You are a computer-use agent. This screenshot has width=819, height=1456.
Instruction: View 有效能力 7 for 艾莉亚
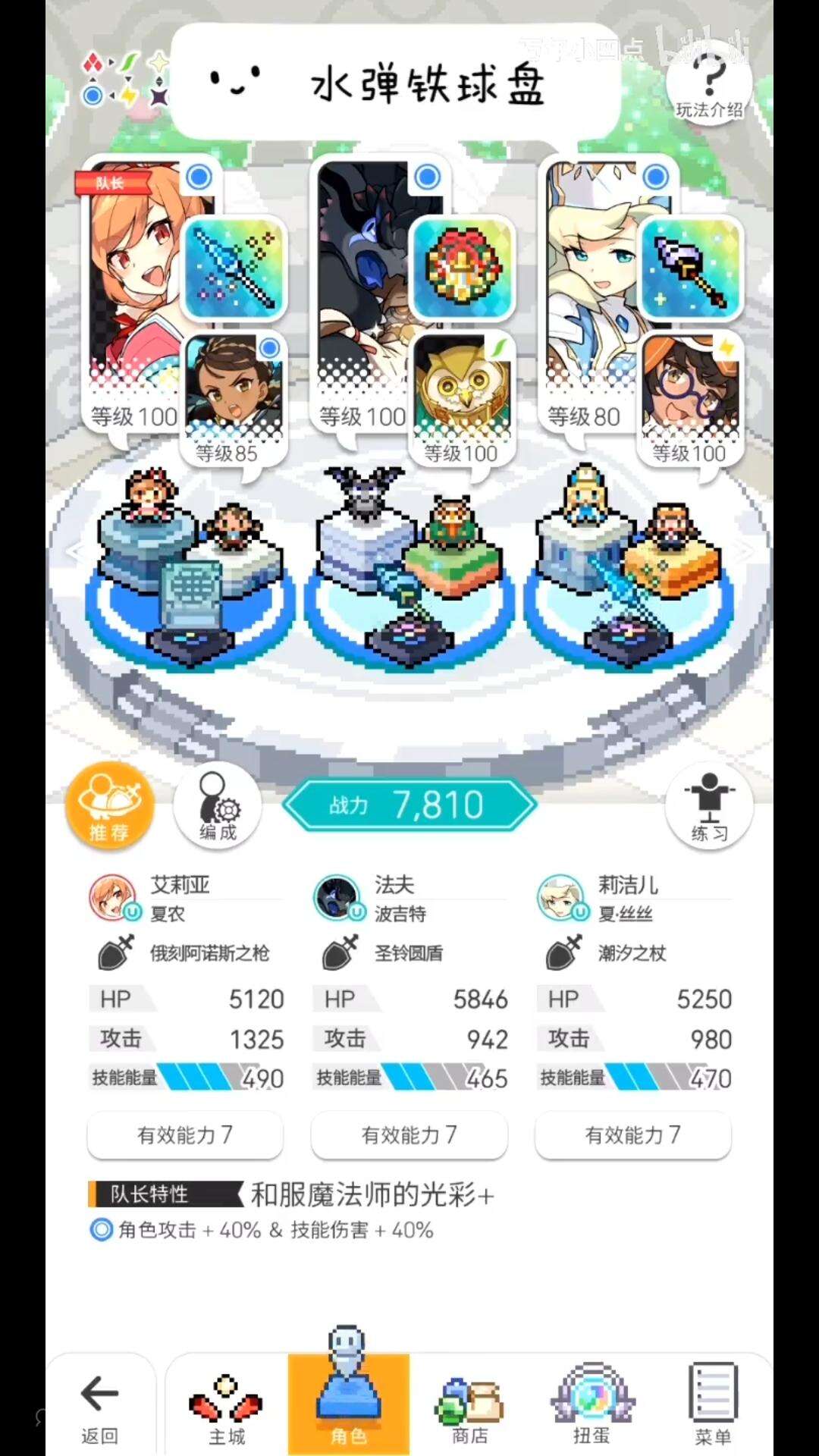pos(185,1134)
